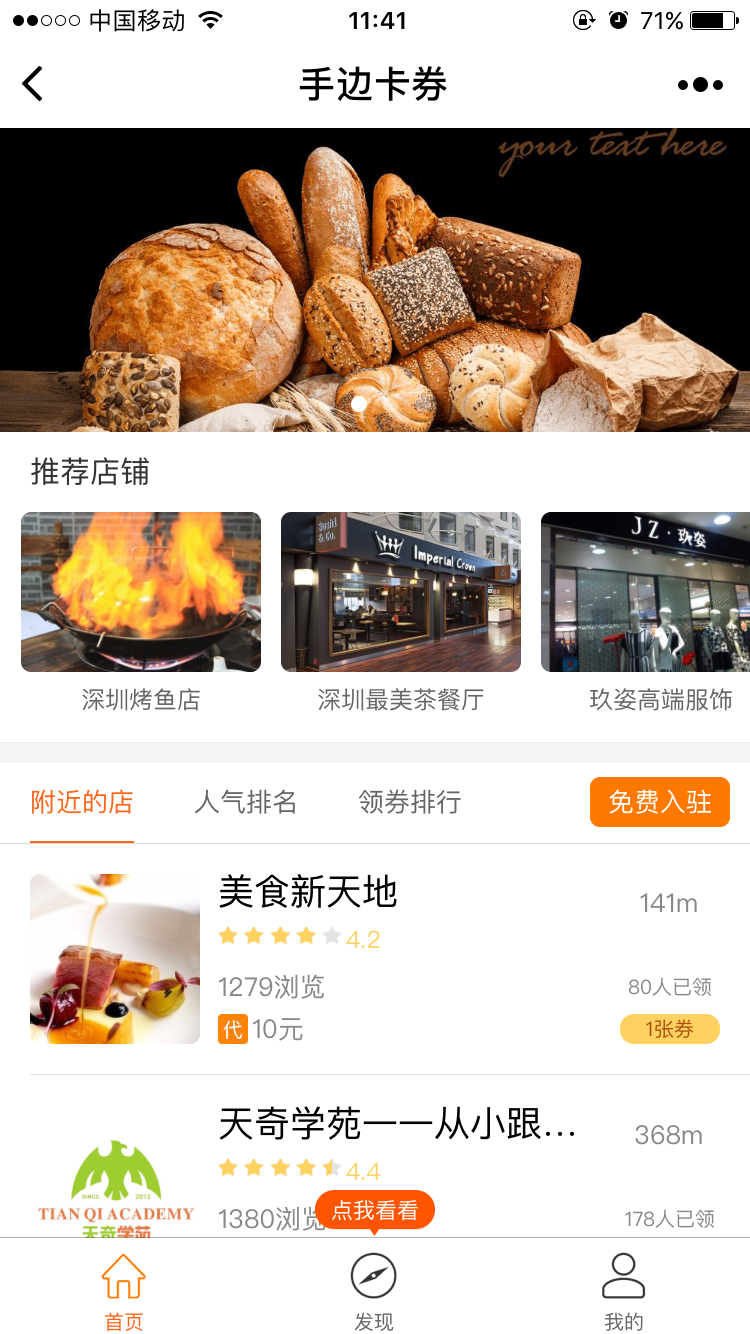
Task: Go back using the header arrow
Action: (34, 84)
